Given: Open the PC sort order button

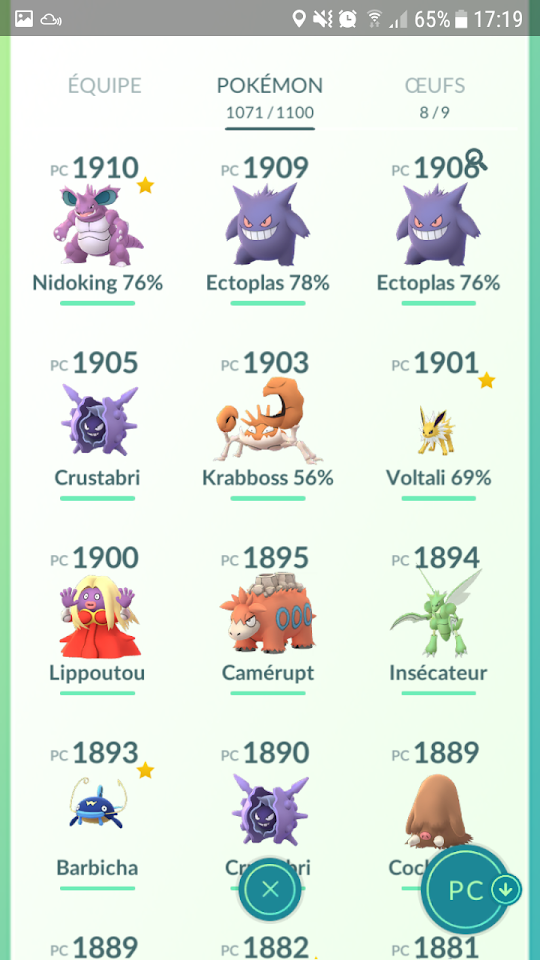Looking at the screenshot, I should tap(468, 890).
